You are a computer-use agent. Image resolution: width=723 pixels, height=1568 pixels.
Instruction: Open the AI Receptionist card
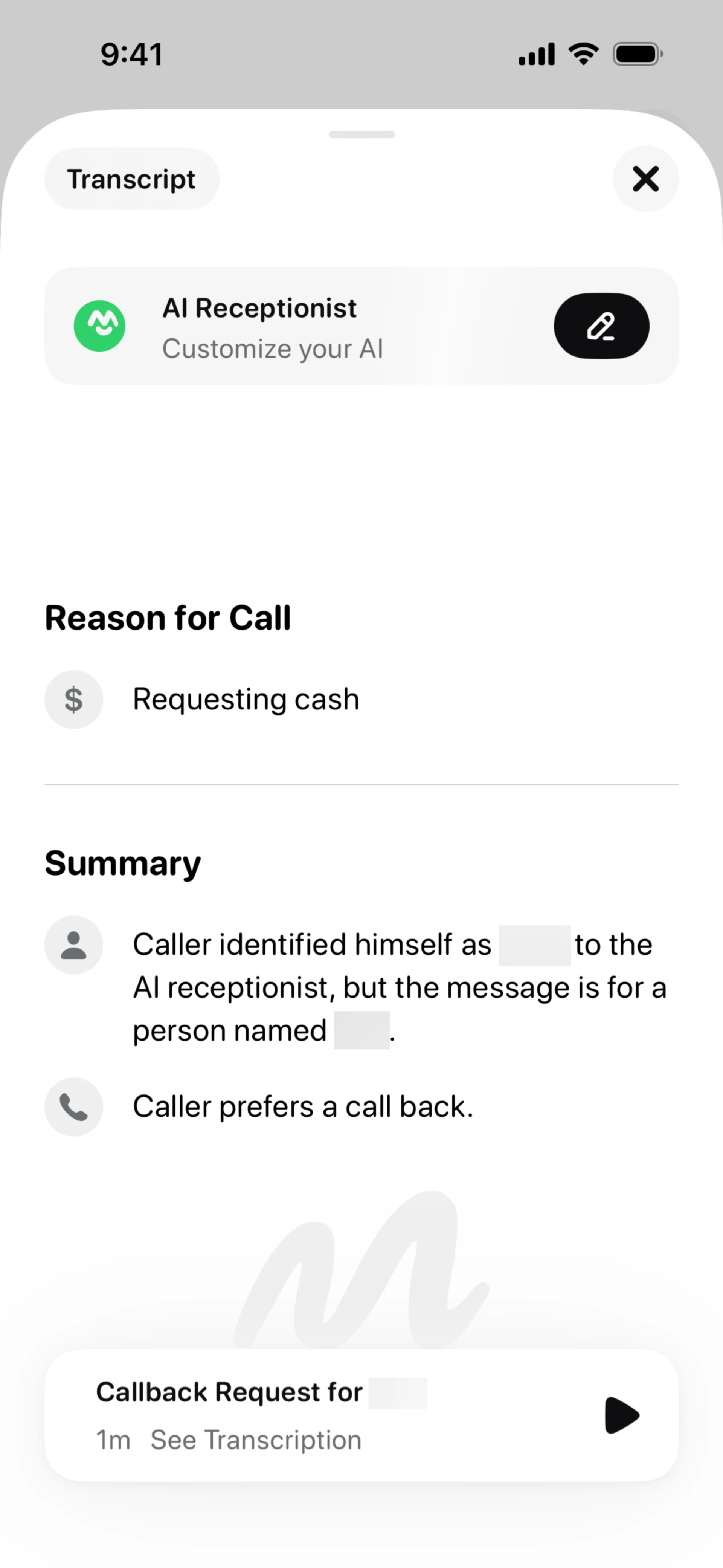click(x=361, y=326)
